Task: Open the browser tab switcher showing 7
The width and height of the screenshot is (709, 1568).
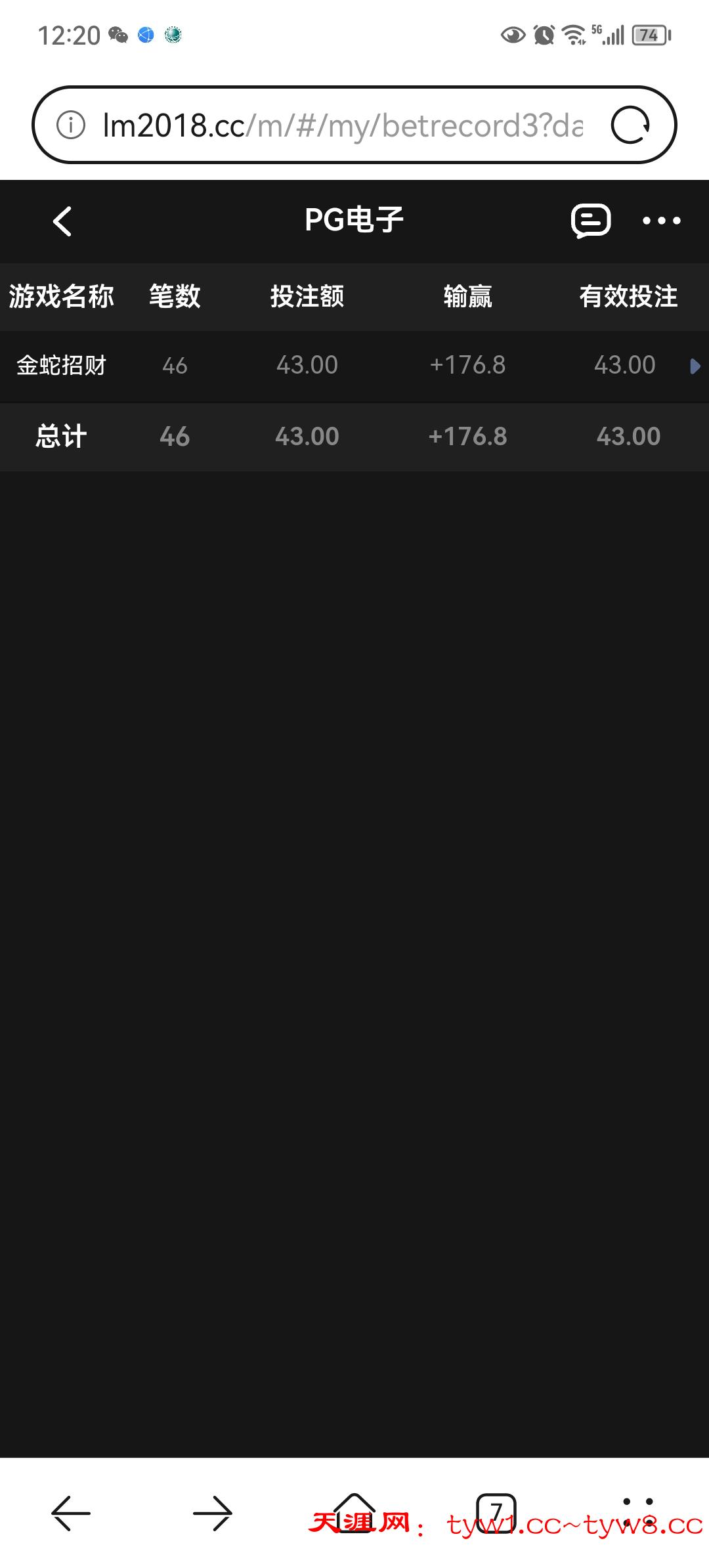Action: tap(496, 1512)
